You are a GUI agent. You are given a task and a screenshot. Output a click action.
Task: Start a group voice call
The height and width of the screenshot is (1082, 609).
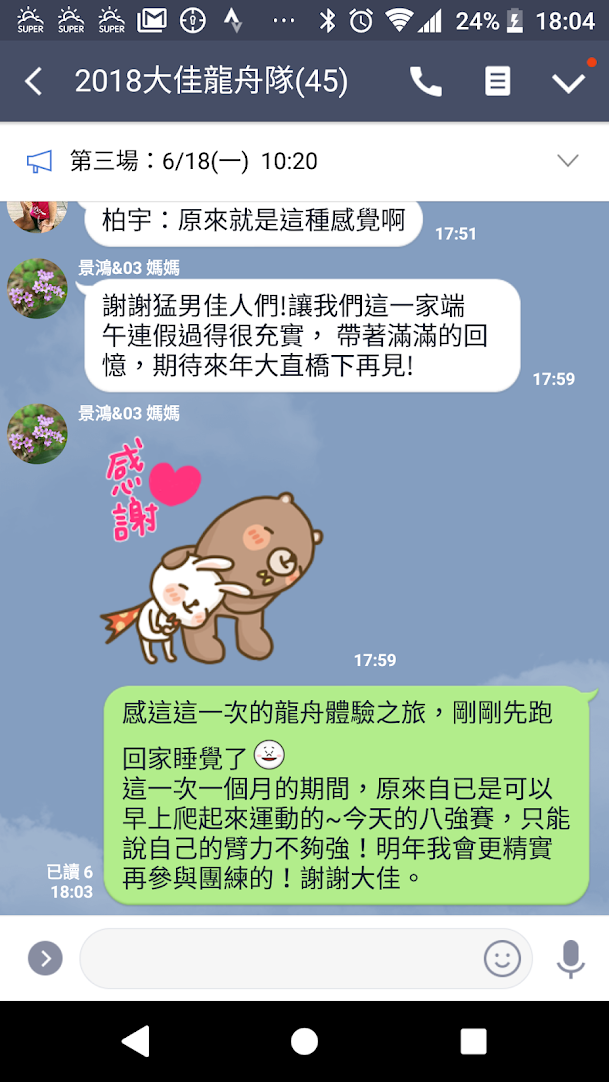pos(426,82)
